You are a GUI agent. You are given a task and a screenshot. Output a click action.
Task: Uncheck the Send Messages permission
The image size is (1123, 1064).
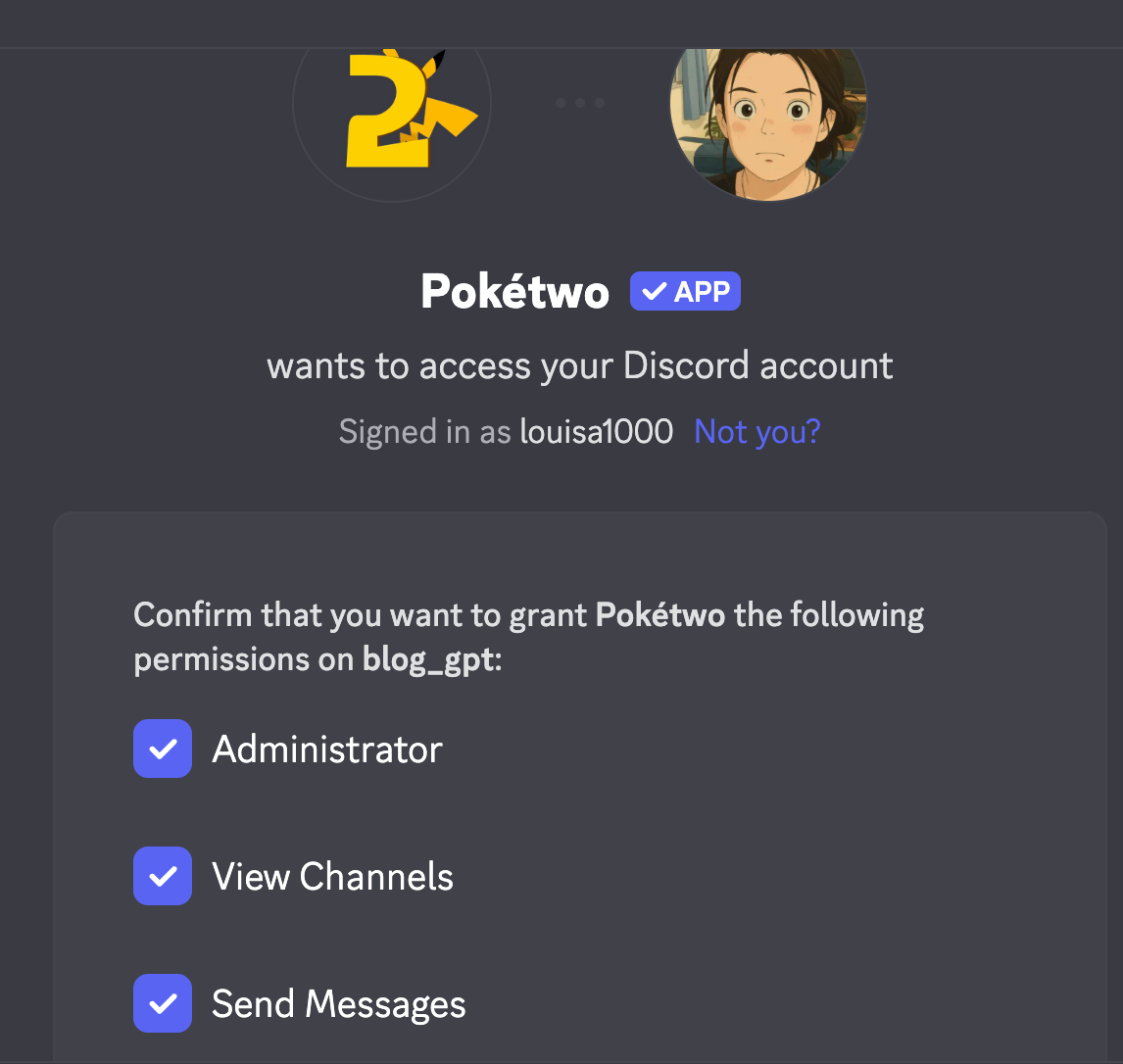163,1003
